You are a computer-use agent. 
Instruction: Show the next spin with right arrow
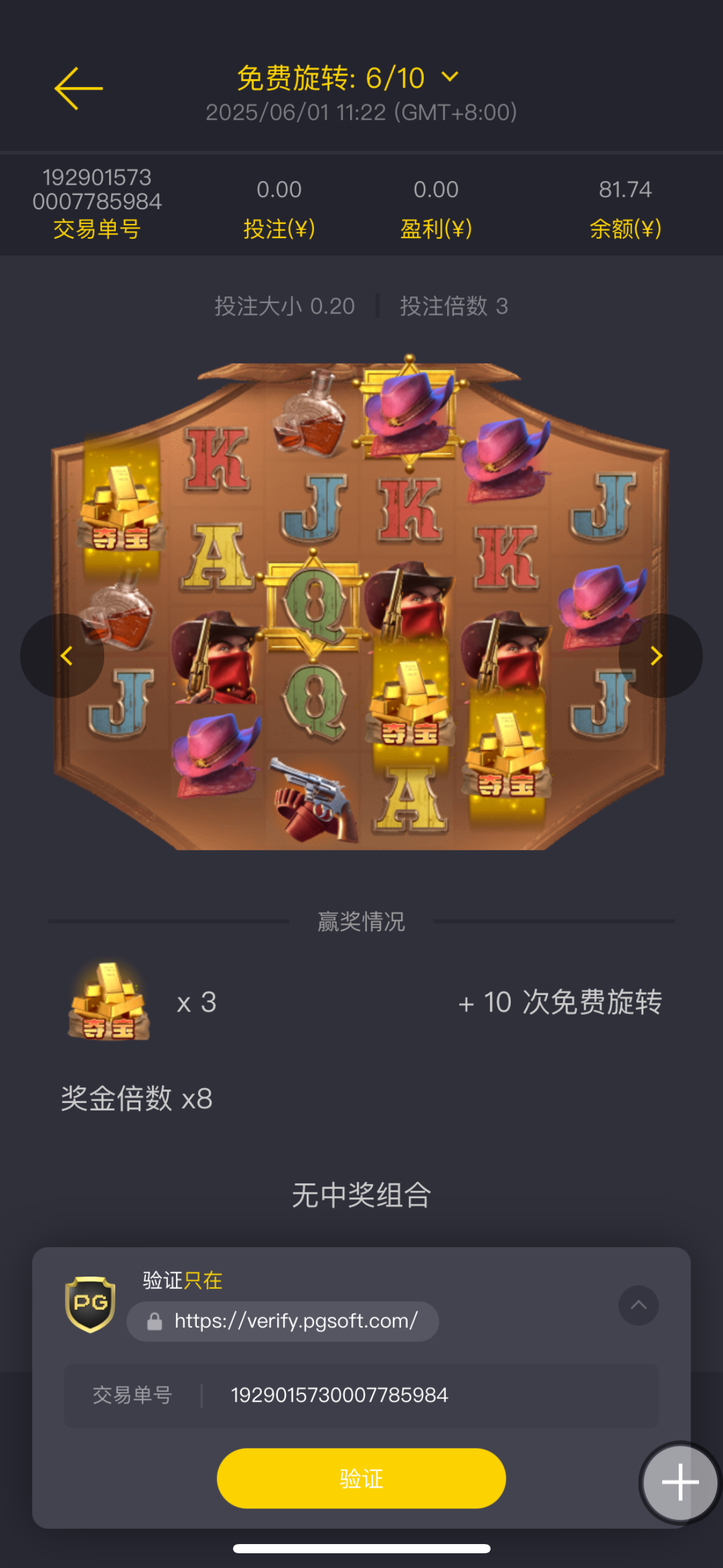(x=659, y=656)
